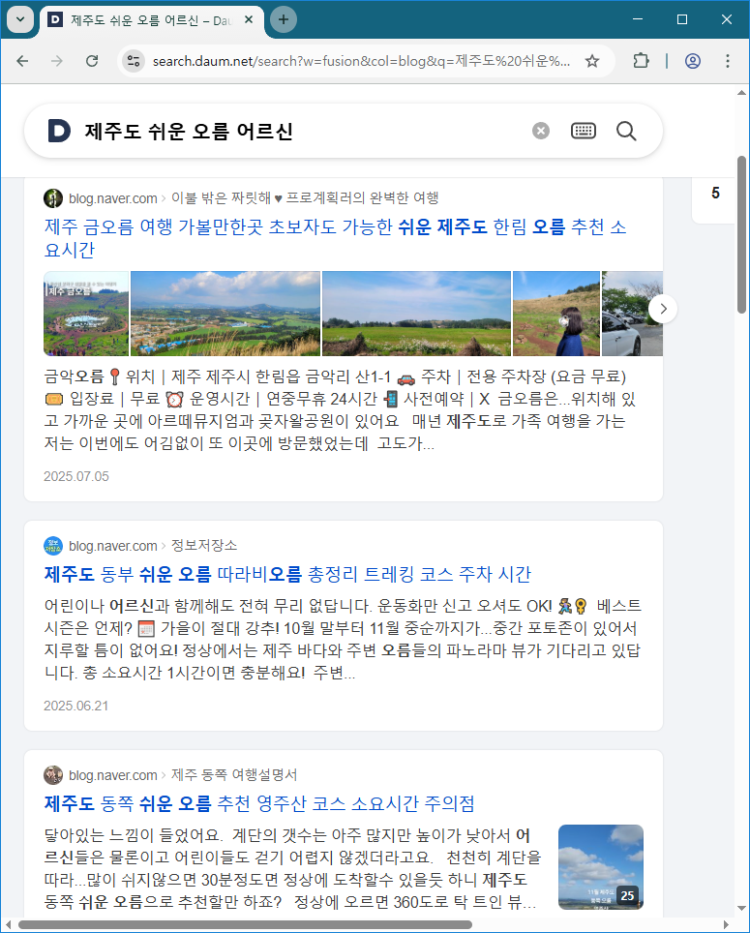750x933 pixels.
Task: Edit the 제주도 쉬운 오름 어르신 search box
Action: click(x=300, y=131)
